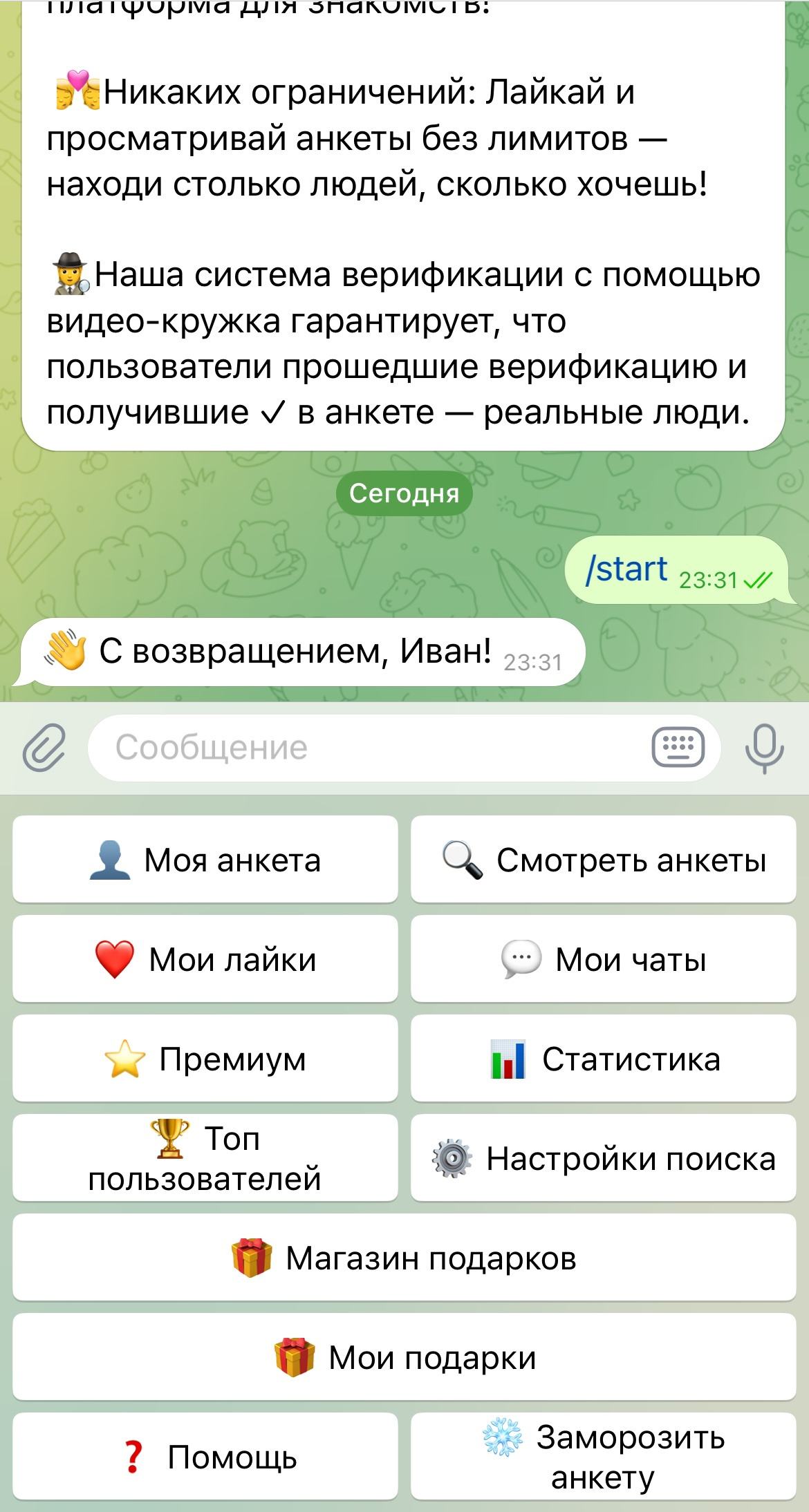
Task: View Статистика
Action: coord(603,1059)
